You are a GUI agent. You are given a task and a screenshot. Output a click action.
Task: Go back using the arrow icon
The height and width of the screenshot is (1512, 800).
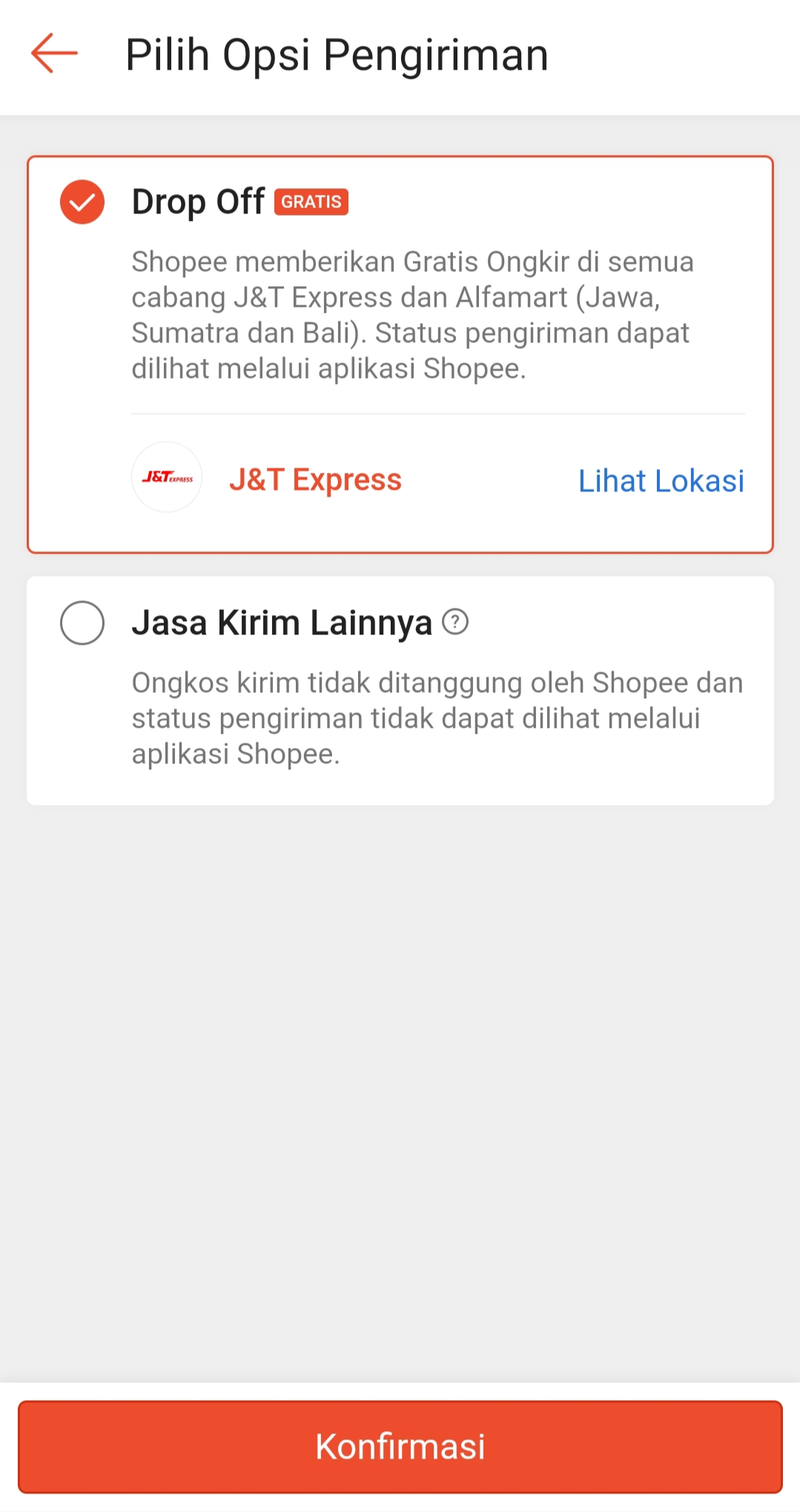[x=54, y=53]
